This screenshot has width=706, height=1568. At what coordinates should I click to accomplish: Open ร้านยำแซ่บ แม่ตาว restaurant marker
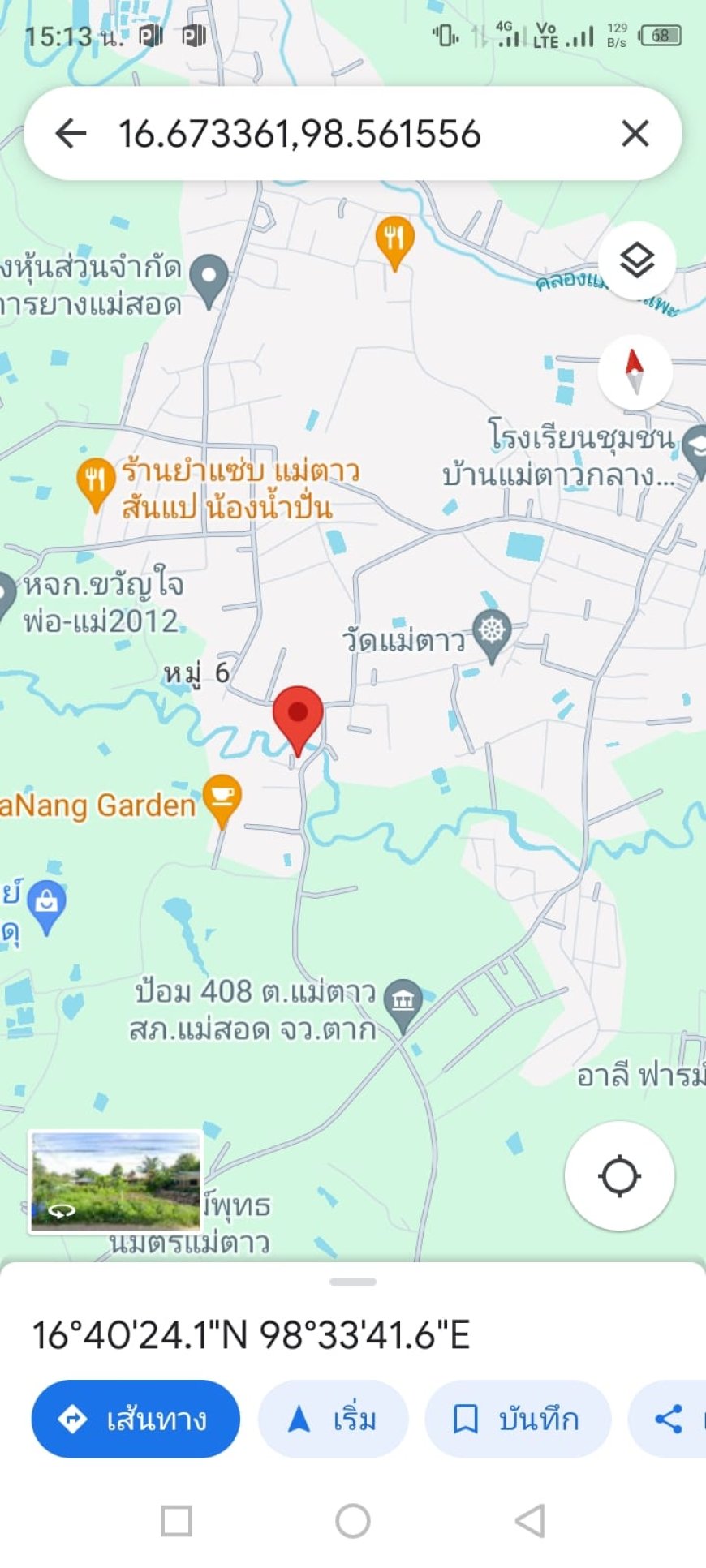tap(95, 480)
